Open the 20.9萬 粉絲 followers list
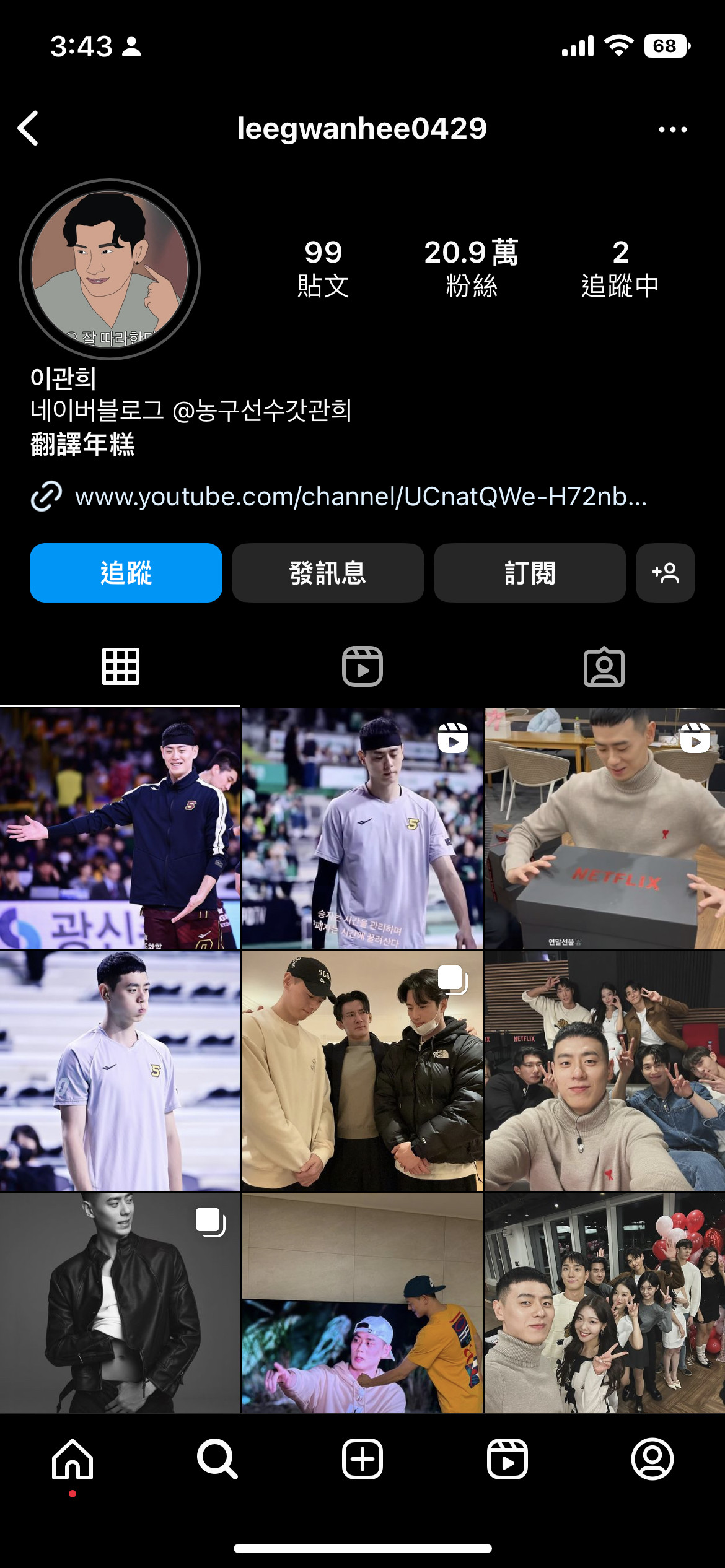 coord(471,268)
